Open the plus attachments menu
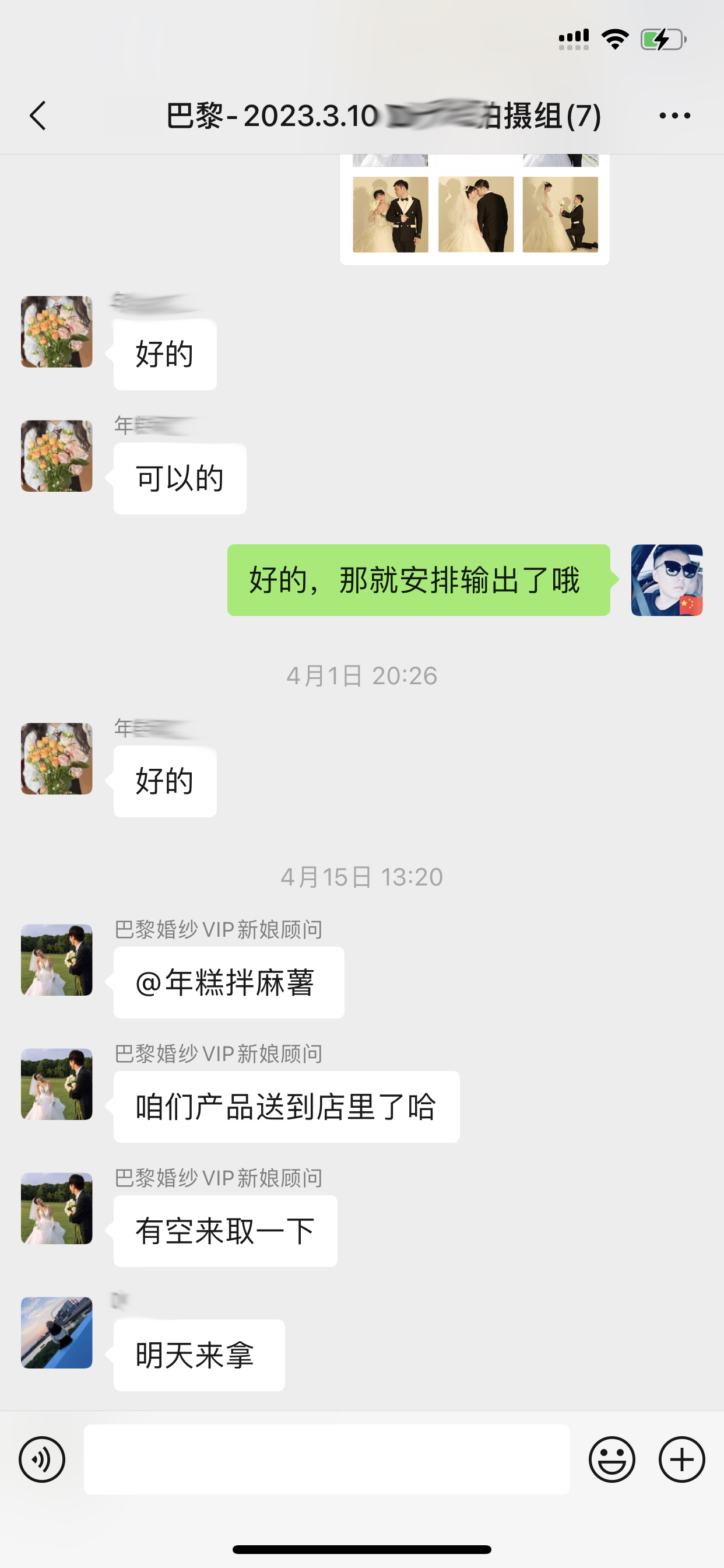 pyautogui.click(x=682, y=1459)
